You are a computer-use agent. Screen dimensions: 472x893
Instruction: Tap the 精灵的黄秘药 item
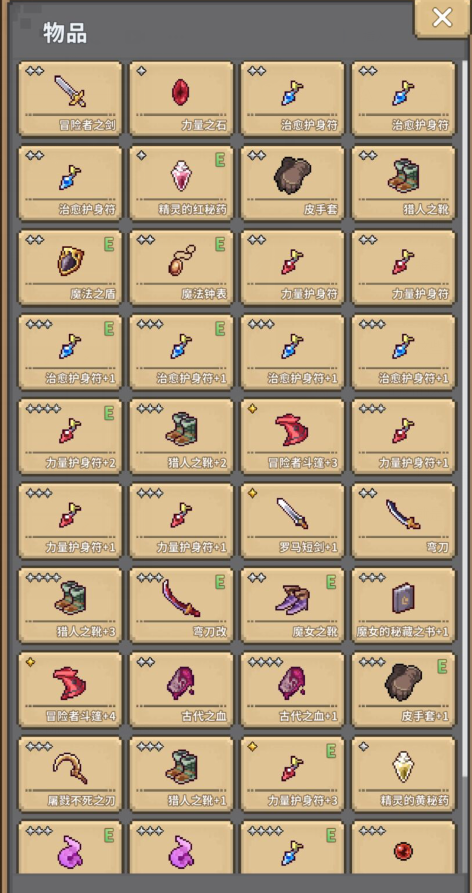coord(404,773)
